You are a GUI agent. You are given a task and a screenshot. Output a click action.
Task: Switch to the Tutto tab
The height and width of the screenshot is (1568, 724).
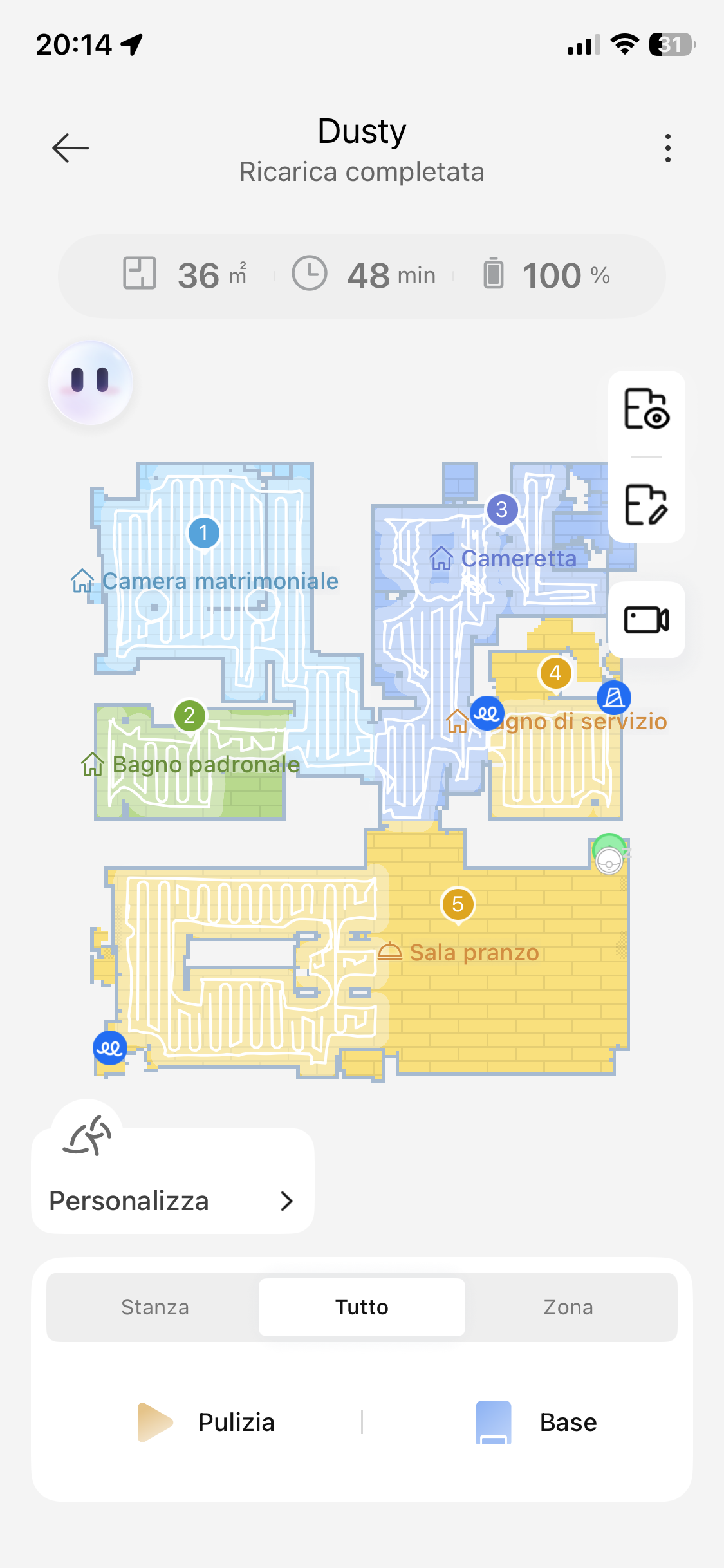(x=362, y=1307)
